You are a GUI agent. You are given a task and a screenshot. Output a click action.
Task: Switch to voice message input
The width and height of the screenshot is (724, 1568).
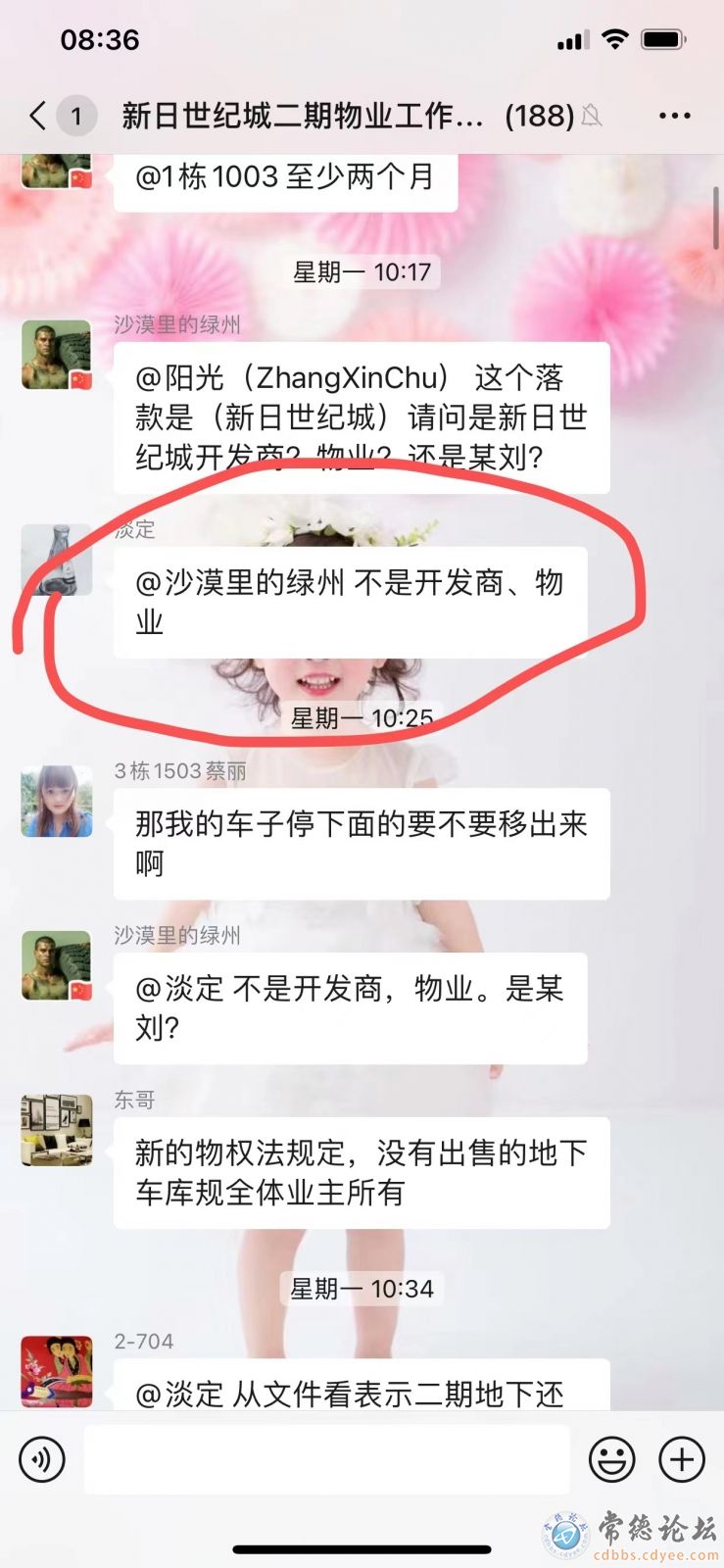point(42,1459)
